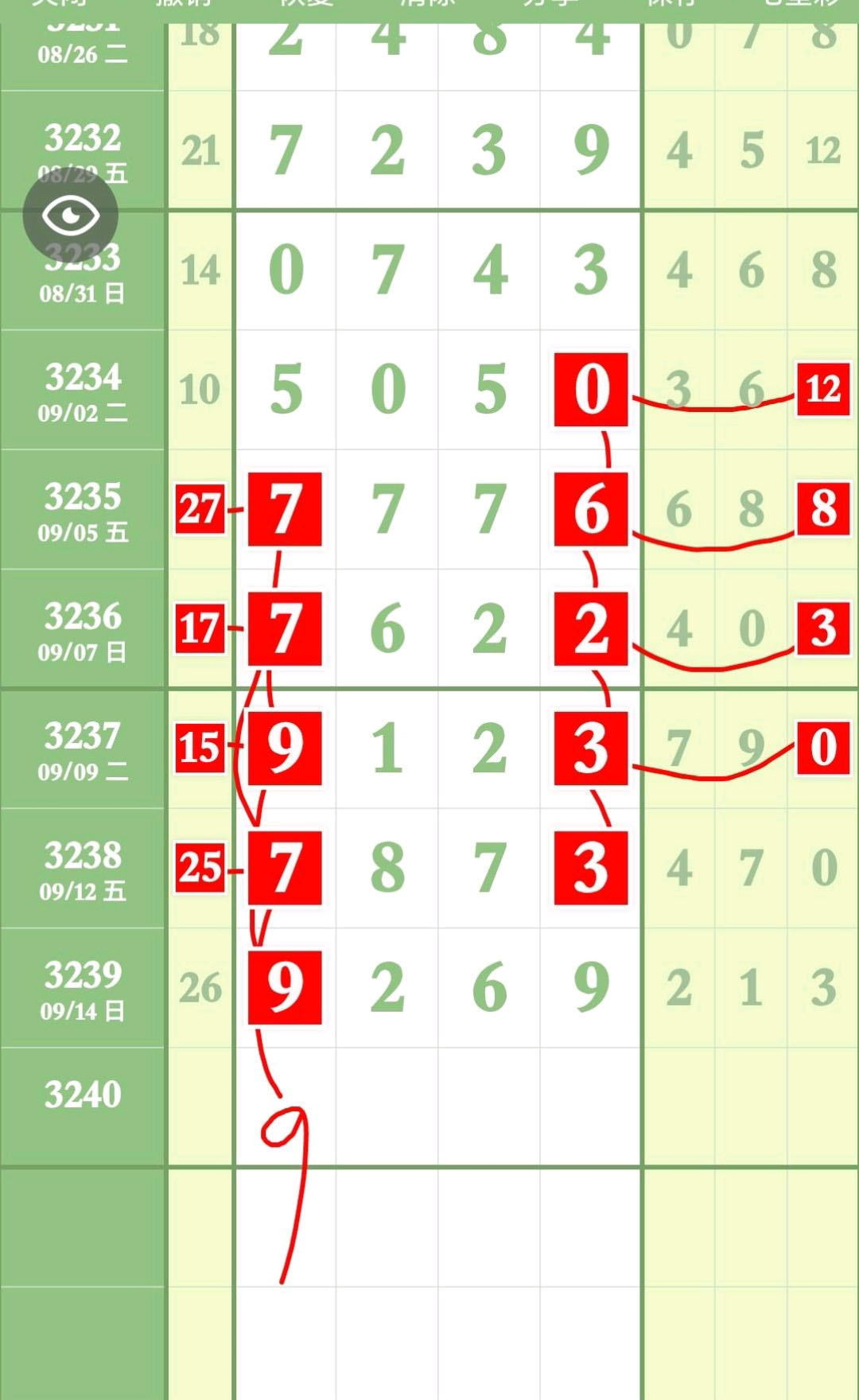Unmark the red 0 in row 3234
Viewport: 859px width, 1400px height.
[591, 390]
